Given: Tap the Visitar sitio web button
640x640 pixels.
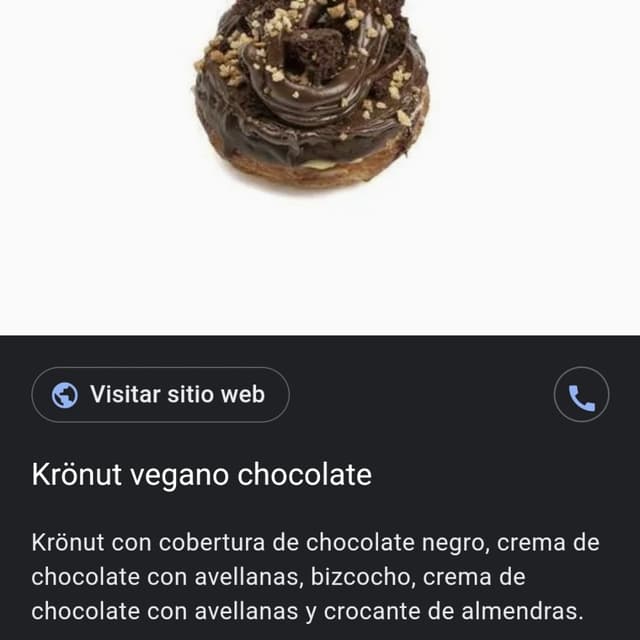Looking at the screenshot, I should click(x=160, y=395).
